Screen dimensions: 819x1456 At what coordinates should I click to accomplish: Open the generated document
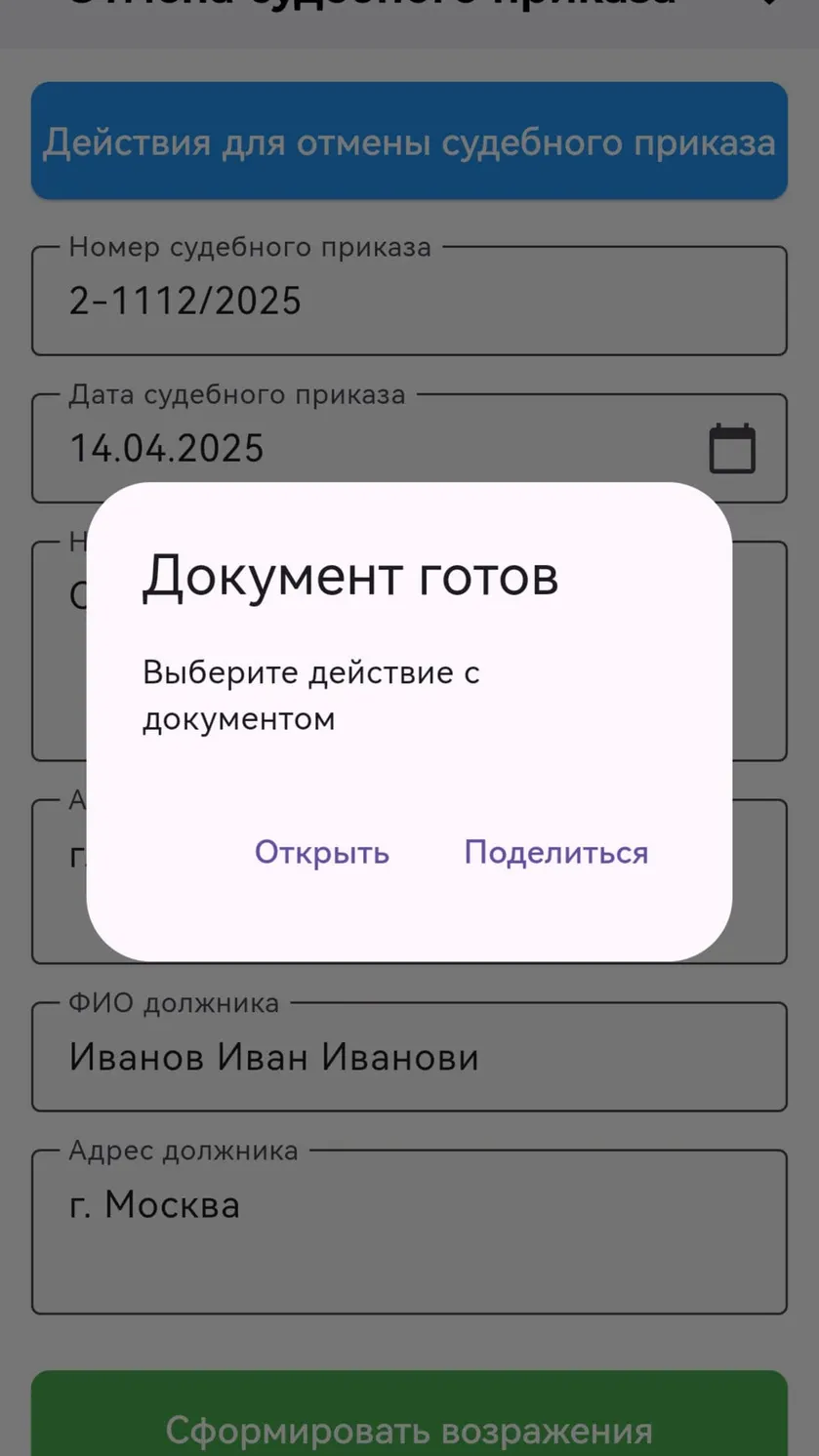click(322, 852)
